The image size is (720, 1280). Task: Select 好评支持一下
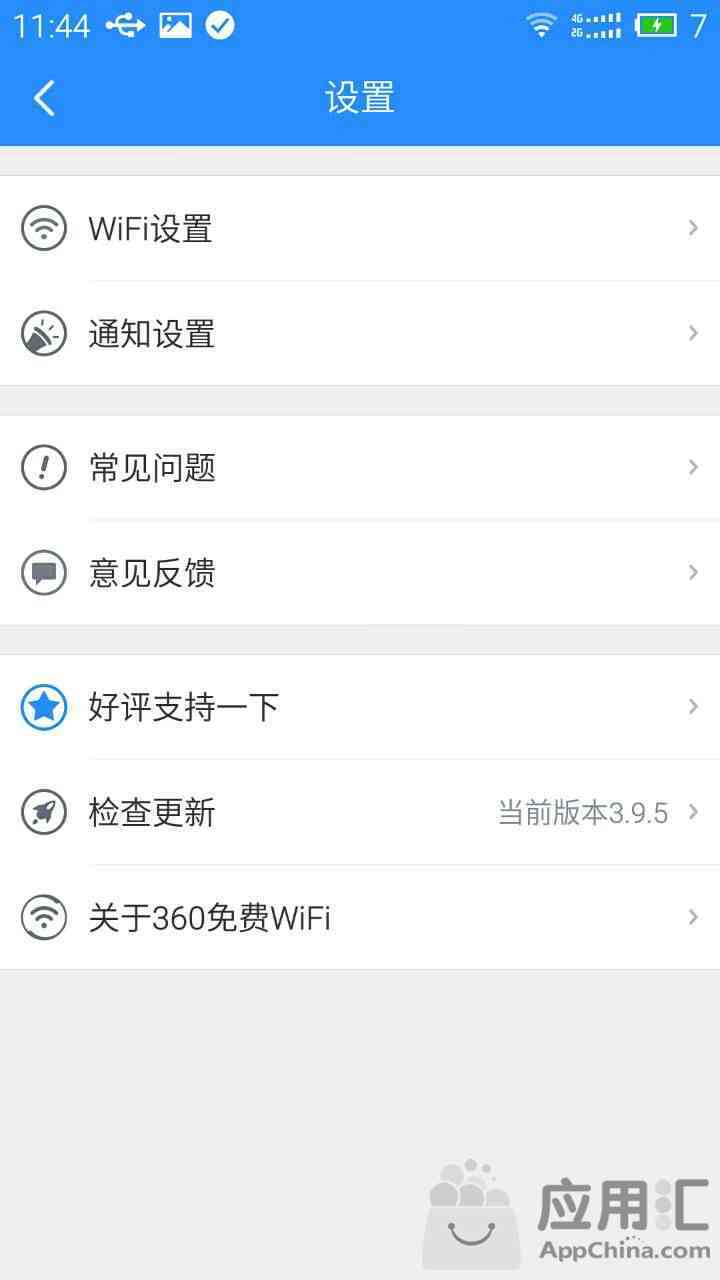coord(360,707)
